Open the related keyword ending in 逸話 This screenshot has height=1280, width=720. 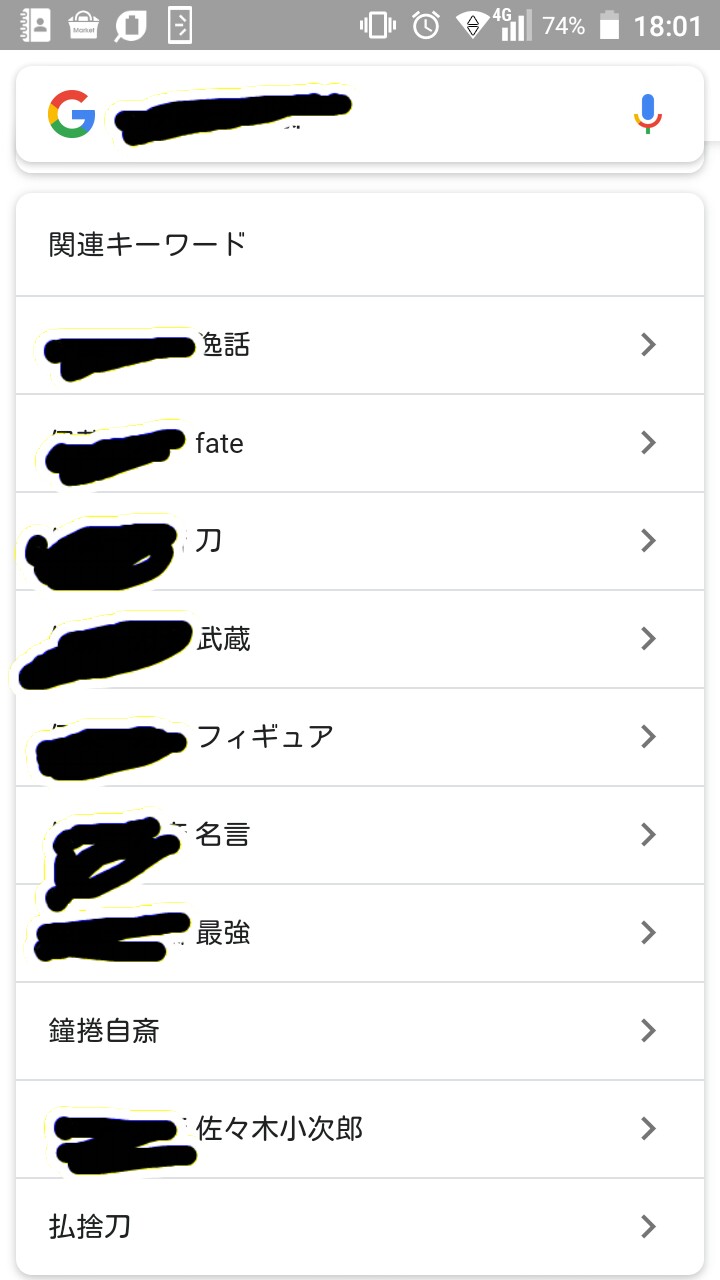click(x=360, y=345)
